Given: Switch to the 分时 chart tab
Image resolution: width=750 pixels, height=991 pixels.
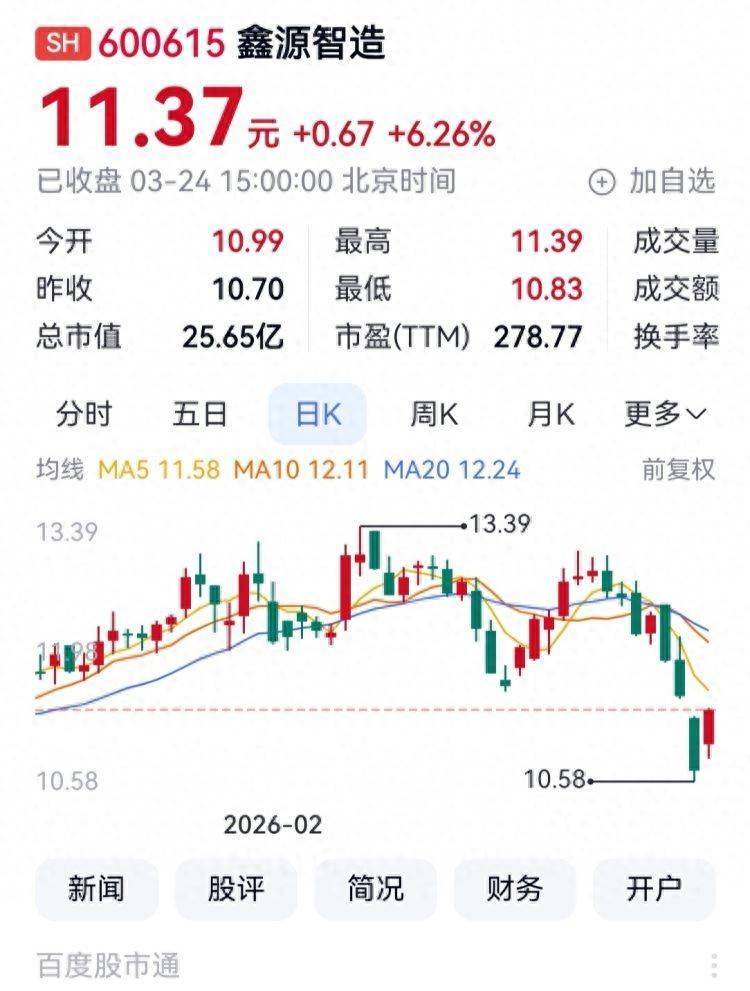Looking at the screenshot, I should 84,414.
